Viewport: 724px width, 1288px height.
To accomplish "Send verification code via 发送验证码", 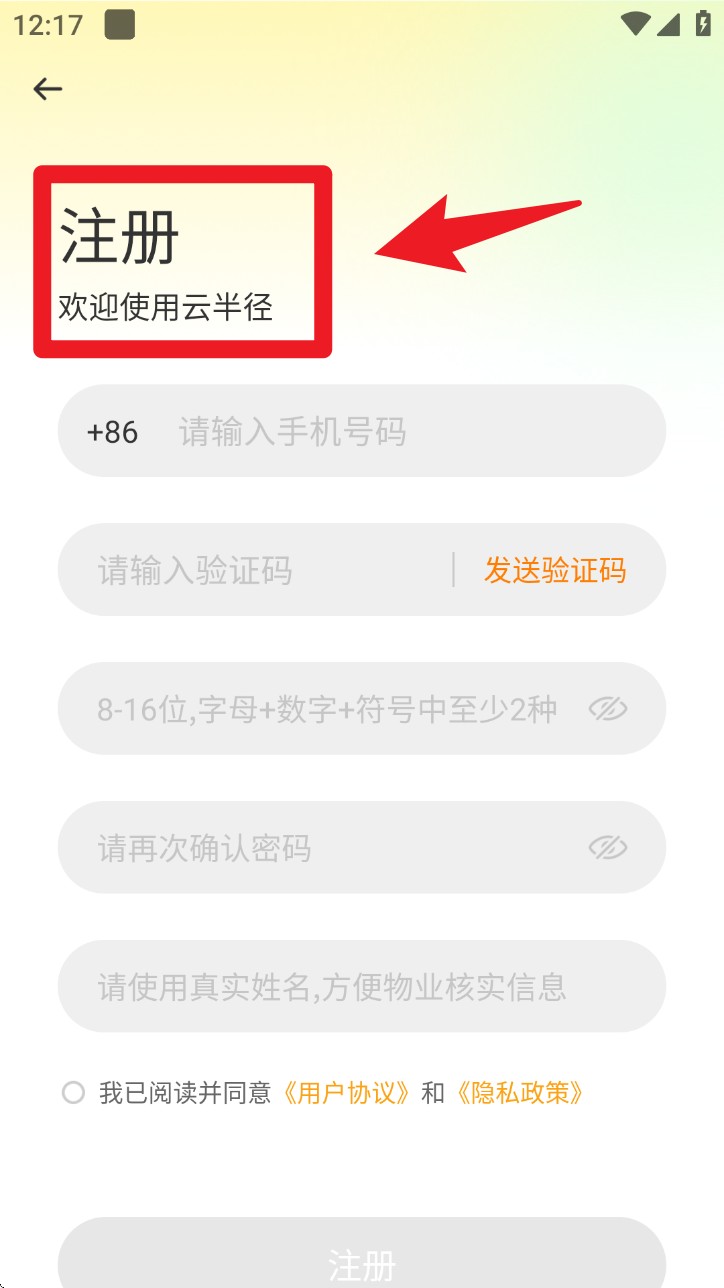I will (x=555, y=570).
